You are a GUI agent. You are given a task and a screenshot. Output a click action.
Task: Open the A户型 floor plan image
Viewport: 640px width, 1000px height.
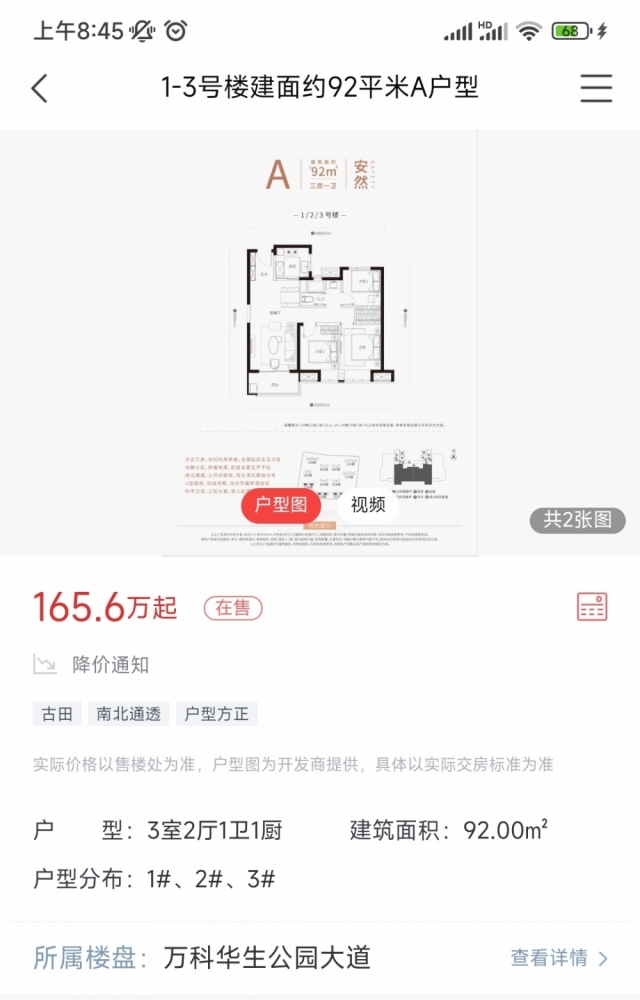click(320, 320)
